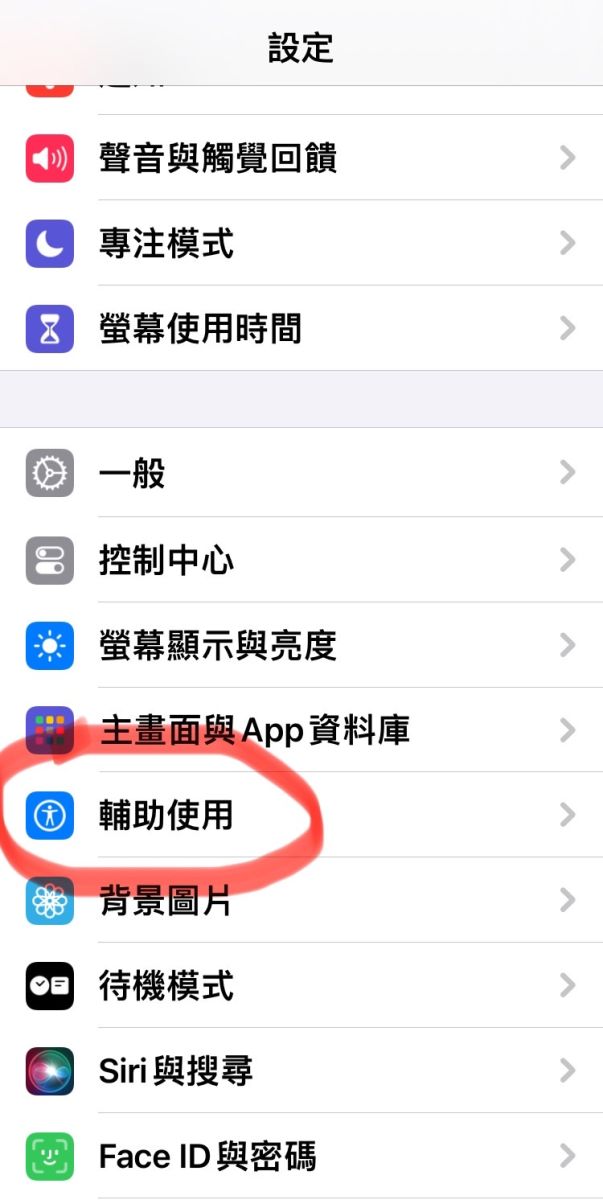Open 聲音與觸覺回饋 settings
The width and height of the screenshot is (603, 1200).
217,158
